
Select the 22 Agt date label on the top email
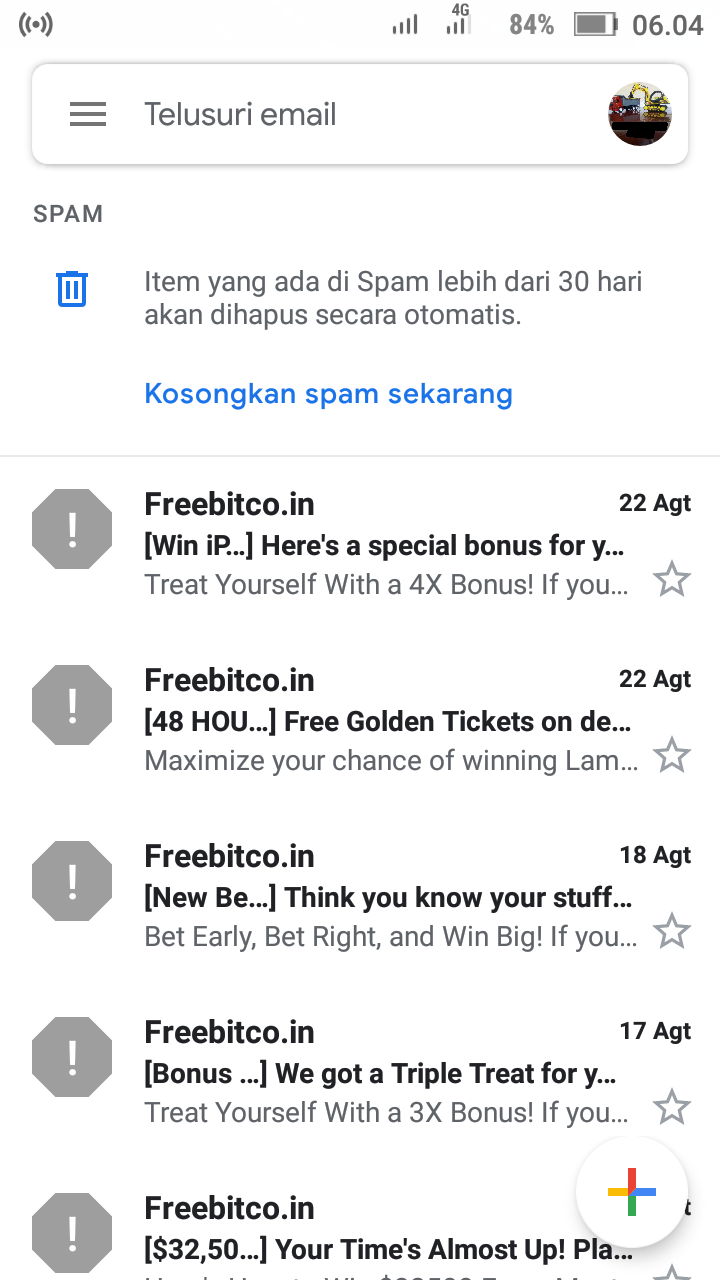[x=654, y=503]
